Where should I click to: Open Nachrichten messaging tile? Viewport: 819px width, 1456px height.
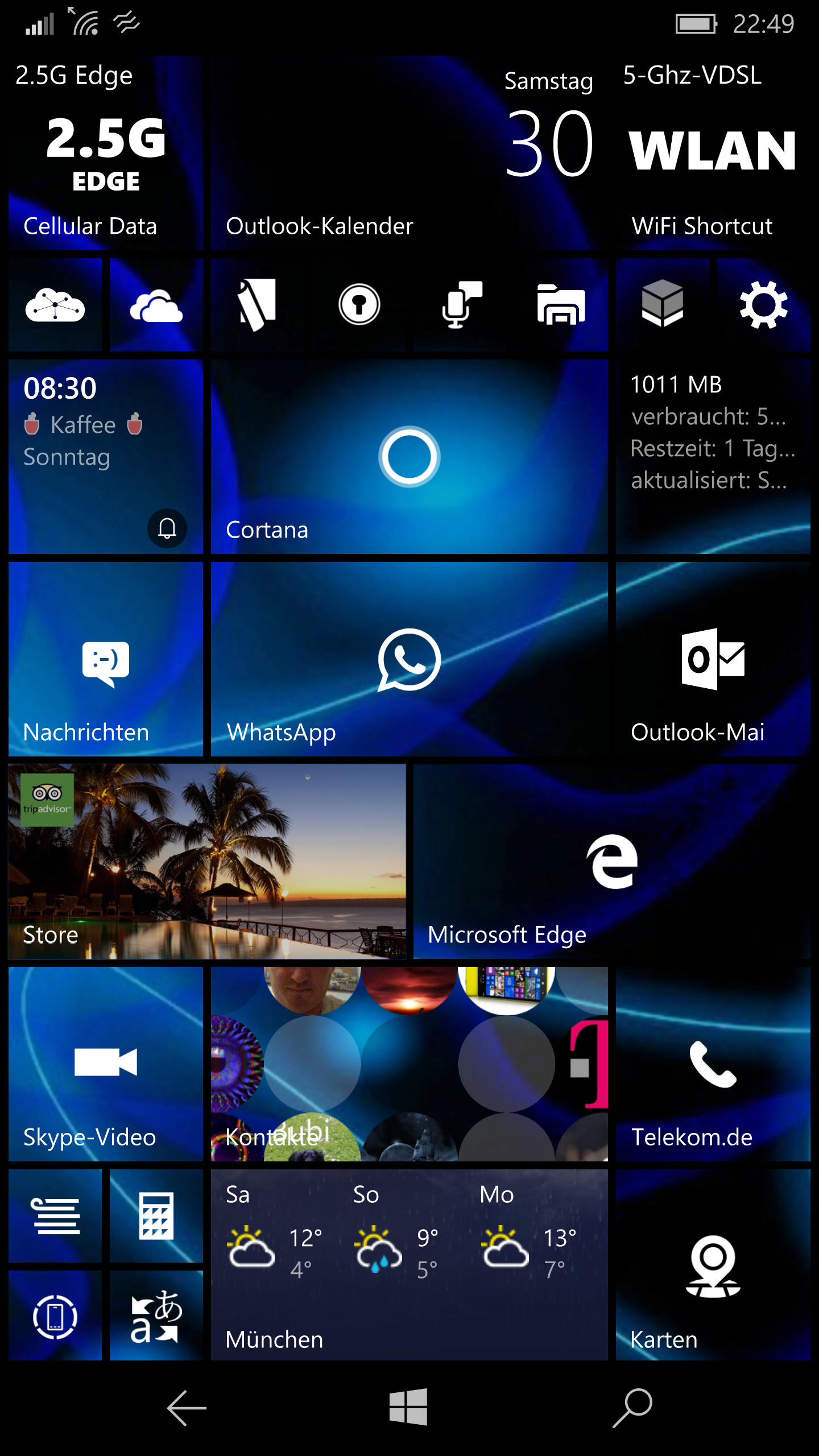[106, 659]
